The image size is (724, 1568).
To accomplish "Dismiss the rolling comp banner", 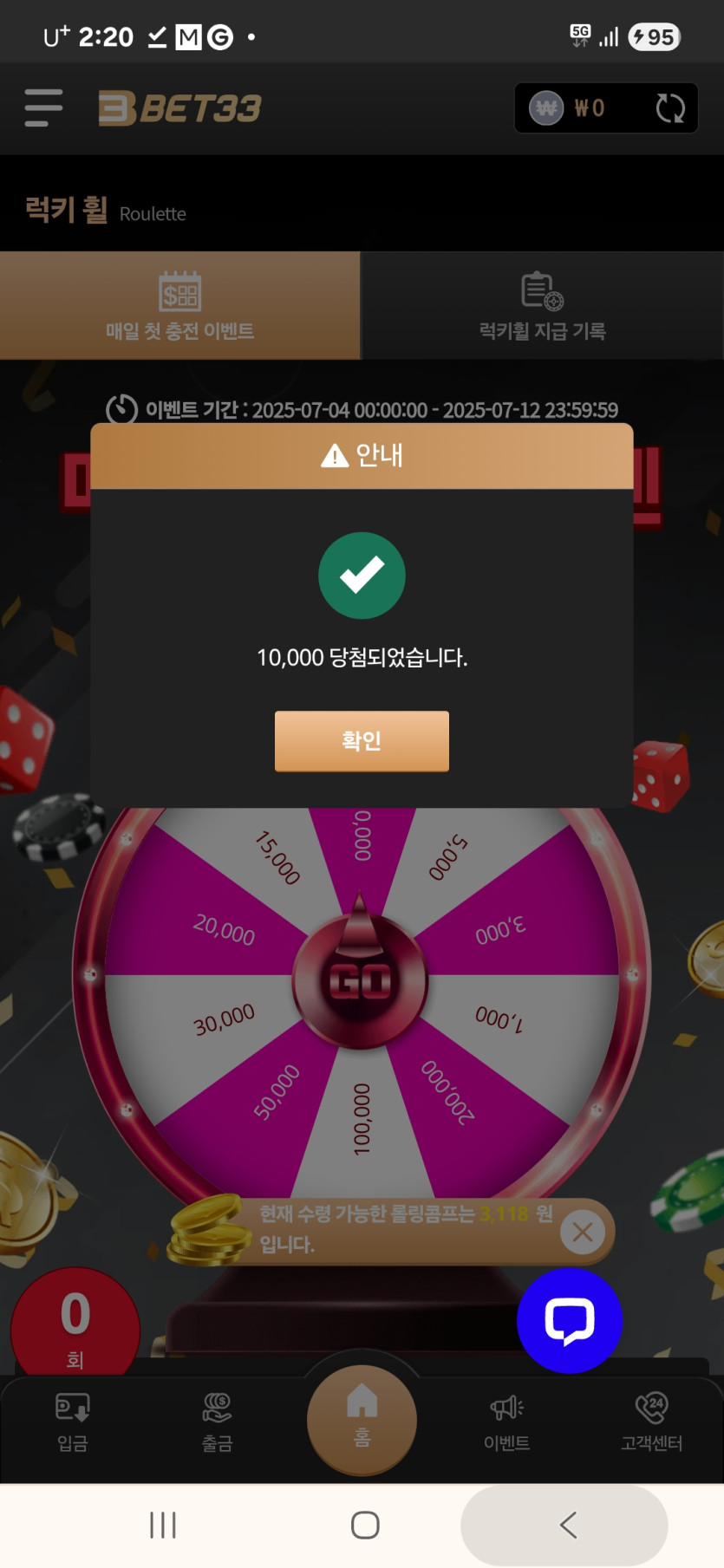I will coord(583,1232).
